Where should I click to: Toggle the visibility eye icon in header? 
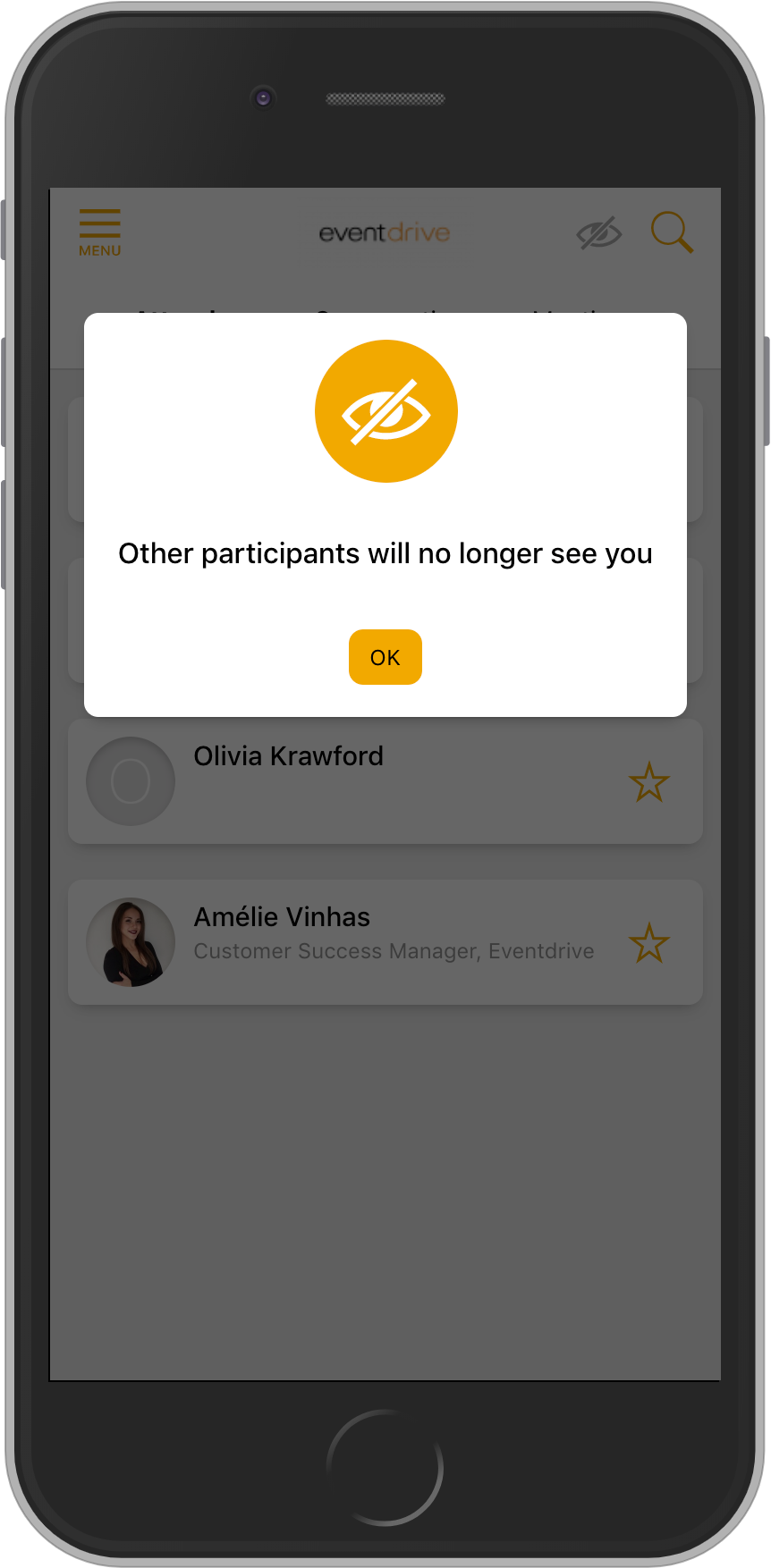tap(598, 233)
